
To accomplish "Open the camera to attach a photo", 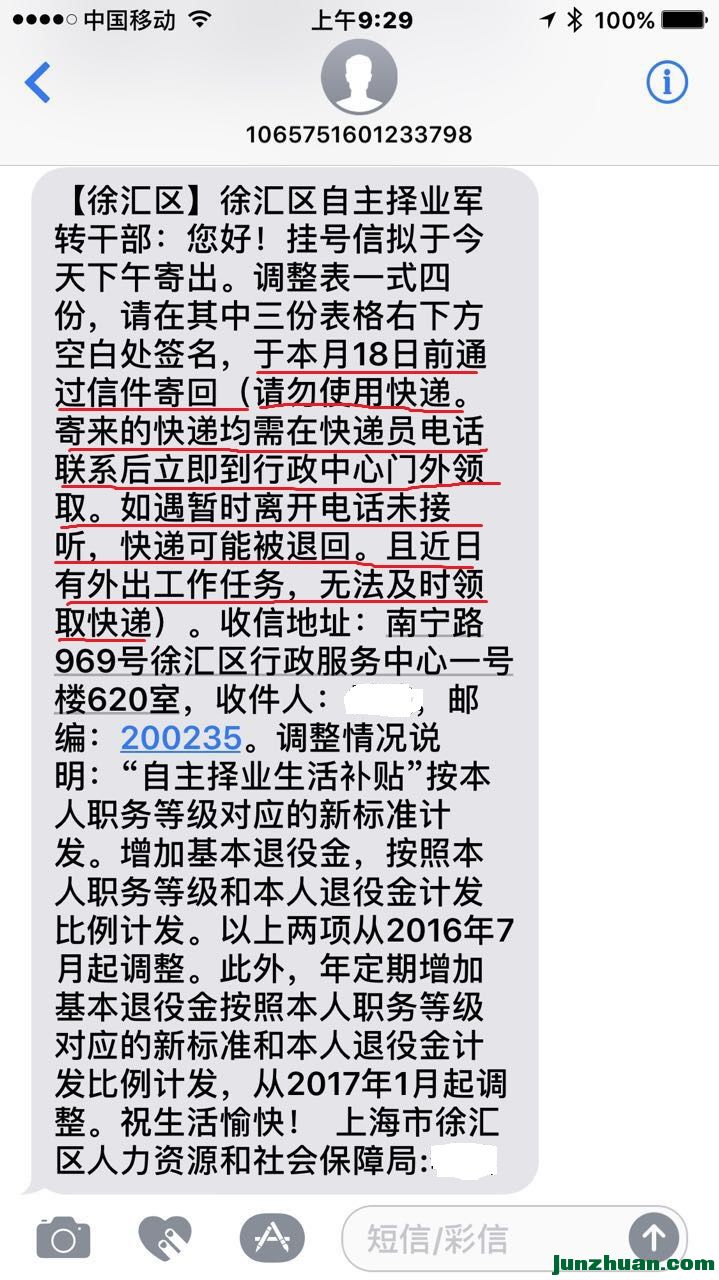I will (63, 1238).
